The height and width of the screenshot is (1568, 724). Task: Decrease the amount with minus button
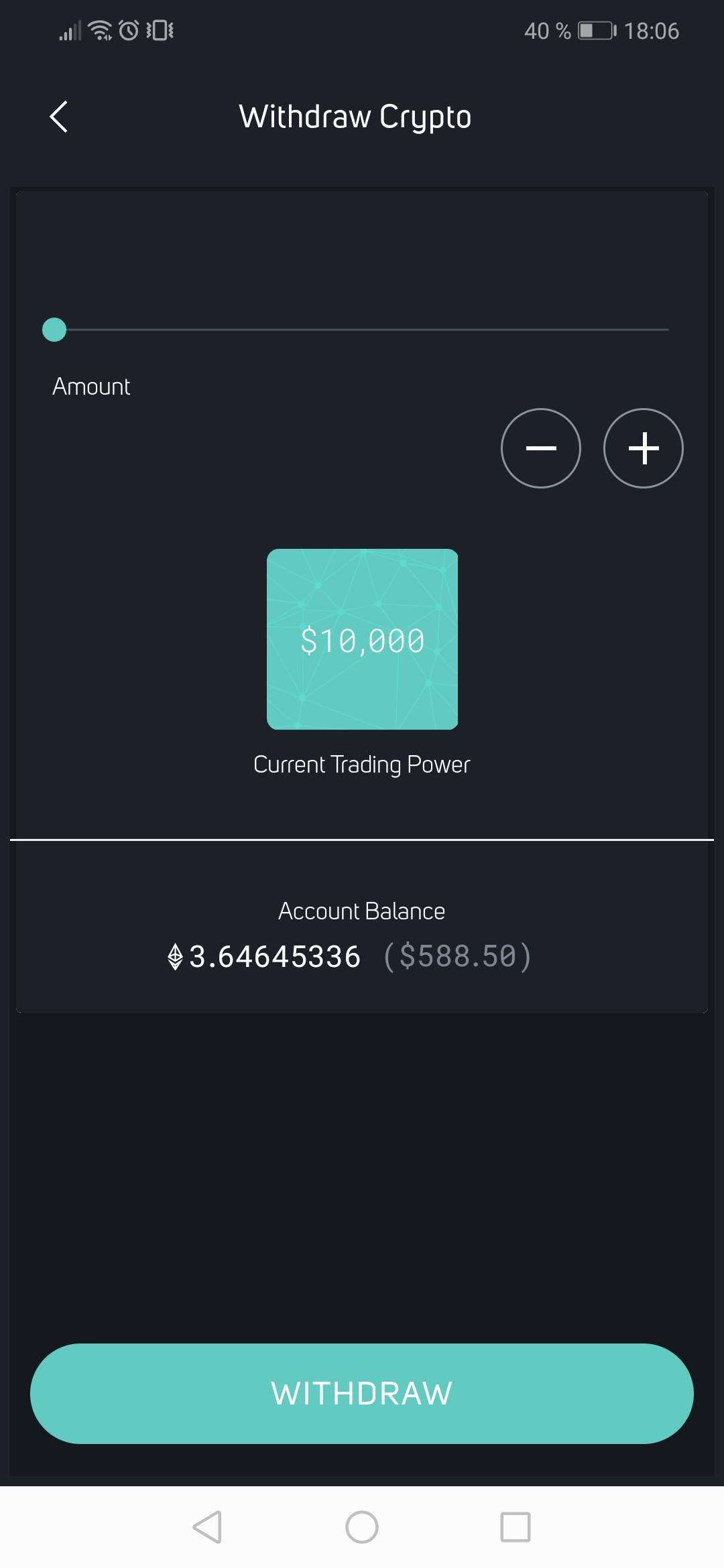point(540,448)
